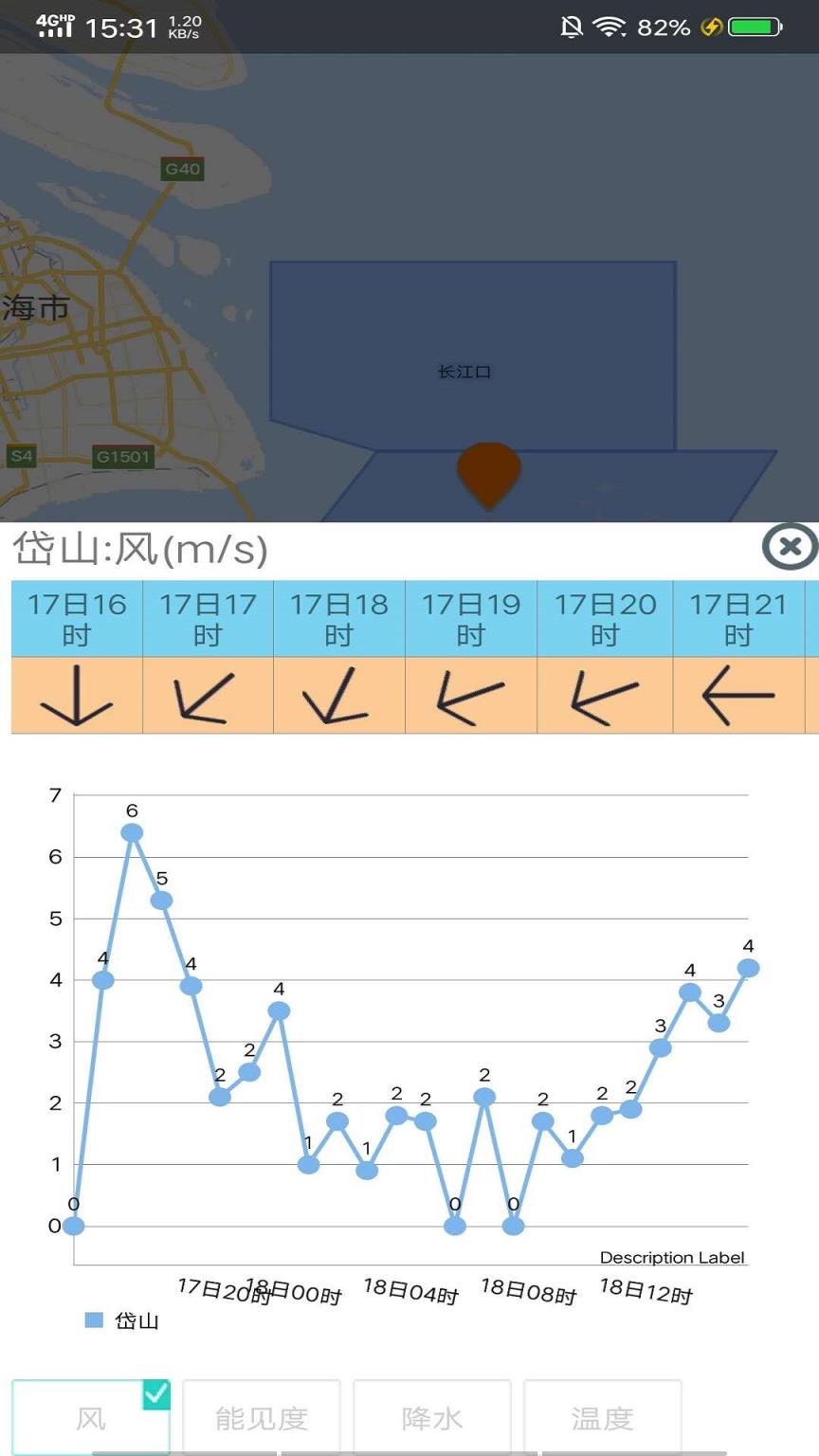Image resolution: width=819 pixels, height=1456 pixels.
Task: Tap the muted notification bell icon
Action: (x=573, y=27)
